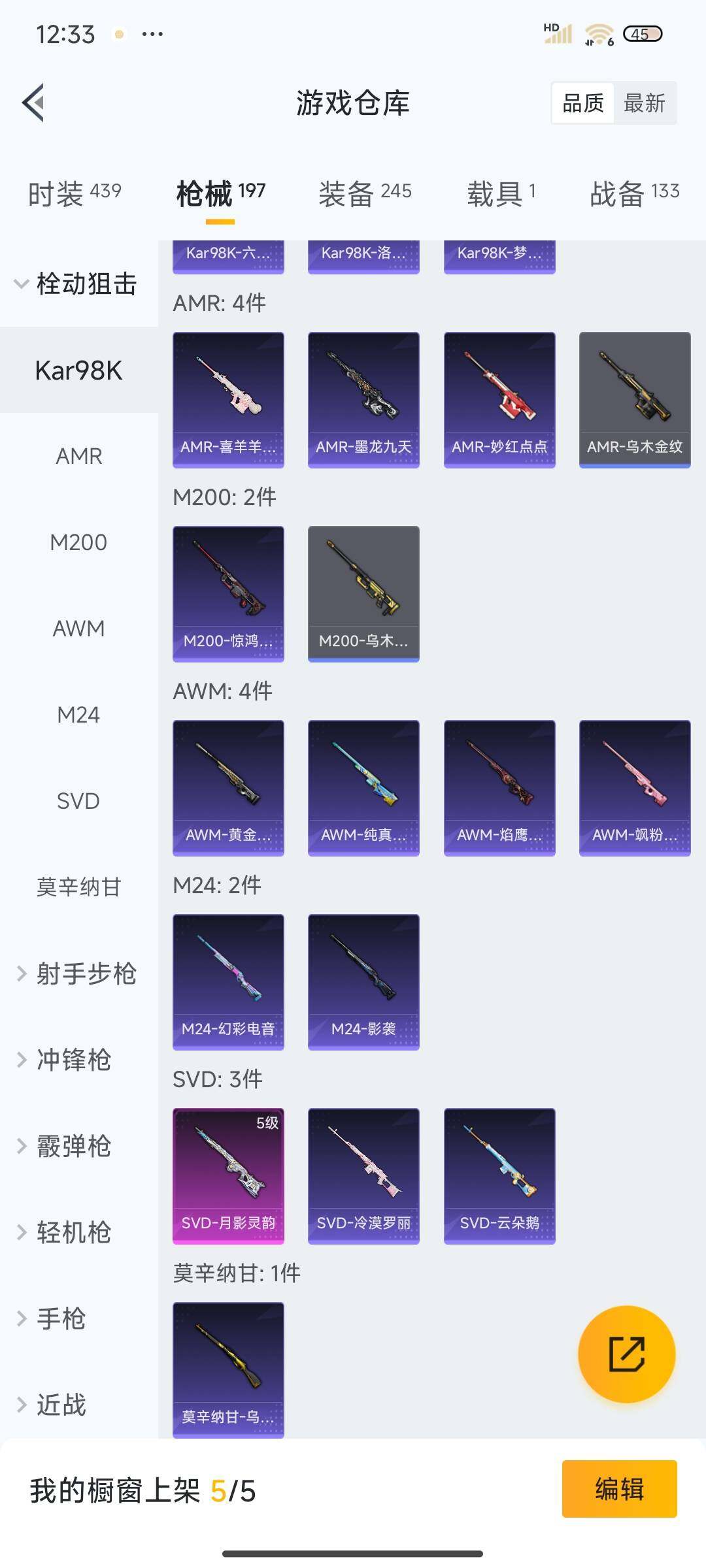Select 莫辛纳甘 in the sidebar

[78, 887]
